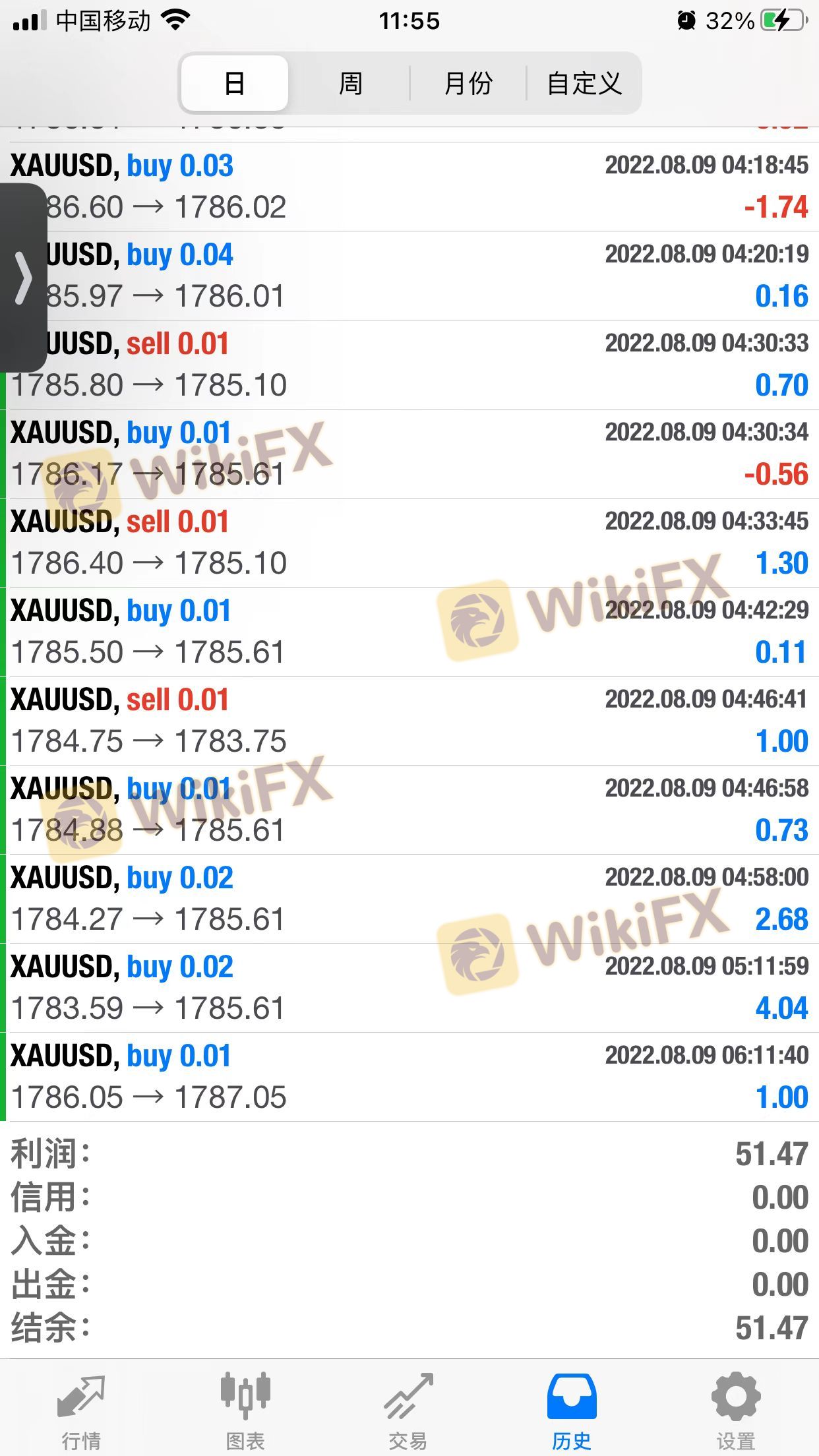Screen dimensions: 819x1456
Task: Show history for 月份 (month)
Action: (x=468, y=84)
